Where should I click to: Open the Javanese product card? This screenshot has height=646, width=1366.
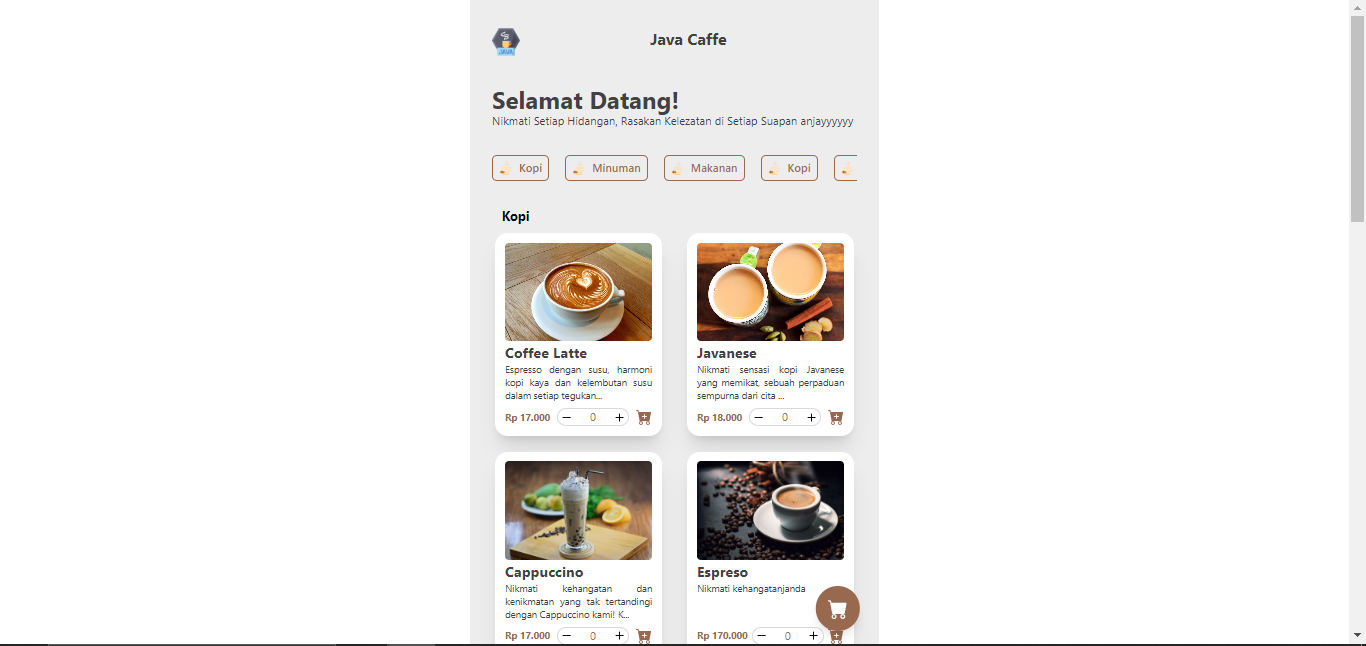770,292
